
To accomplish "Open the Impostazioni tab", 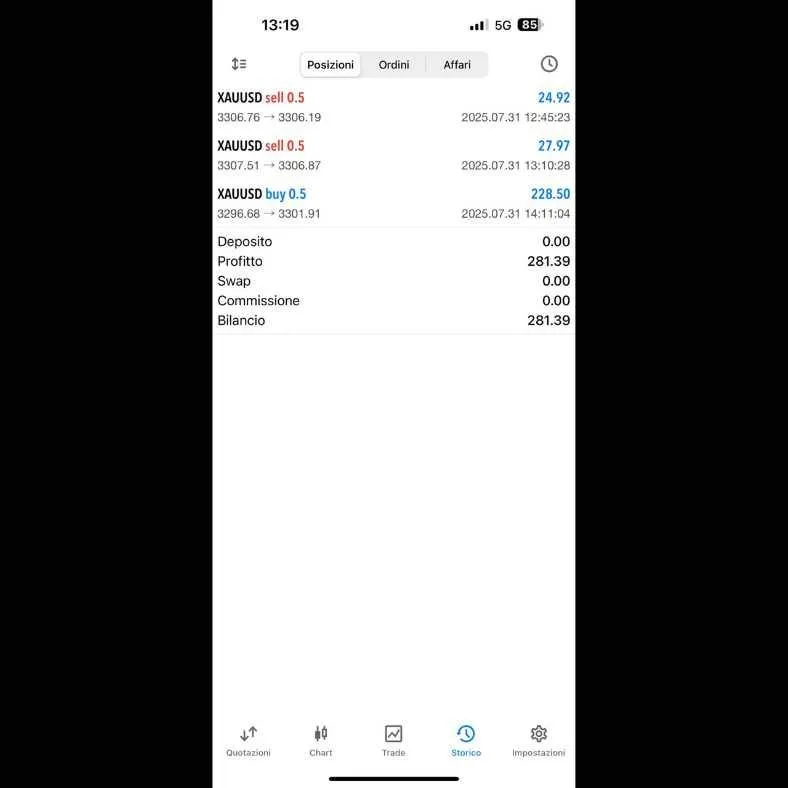I will point(539,740).
